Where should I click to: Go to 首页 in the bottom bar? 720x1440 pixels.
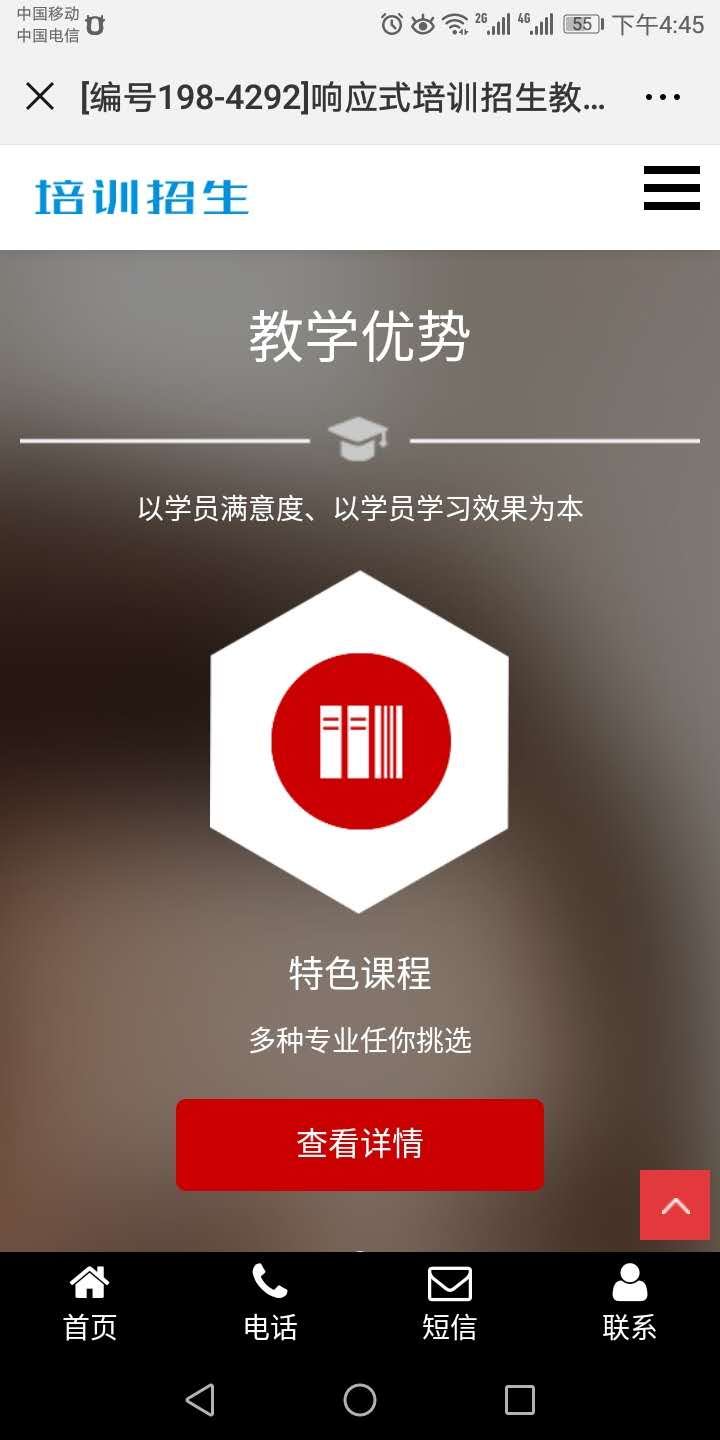pos(90,1302)
